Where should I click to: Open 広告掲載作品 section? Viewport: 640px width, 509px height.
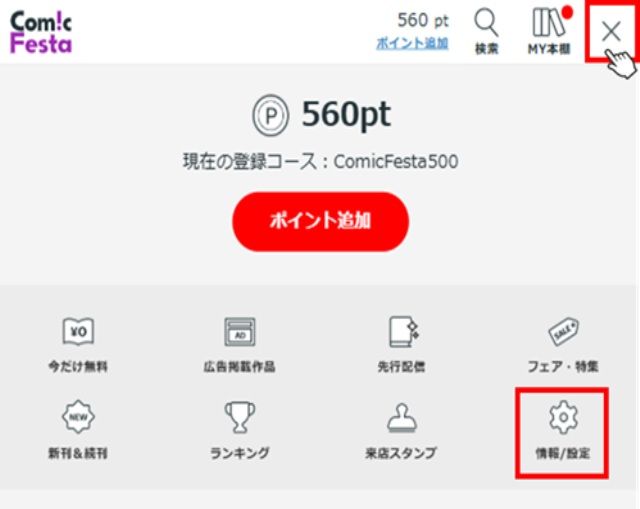pos(239,344)
